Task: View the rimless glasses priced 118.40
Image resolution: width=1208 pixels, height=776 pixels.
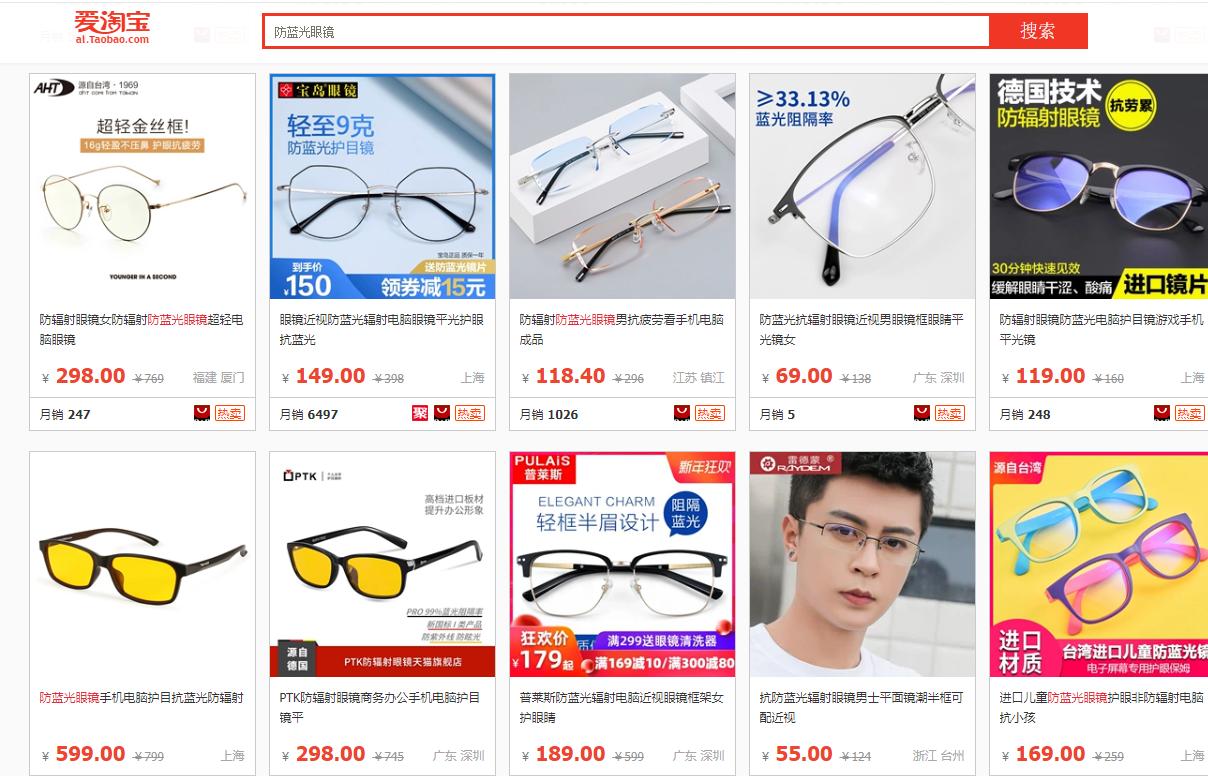Action: pyautogui.click(x=622, y=186)
